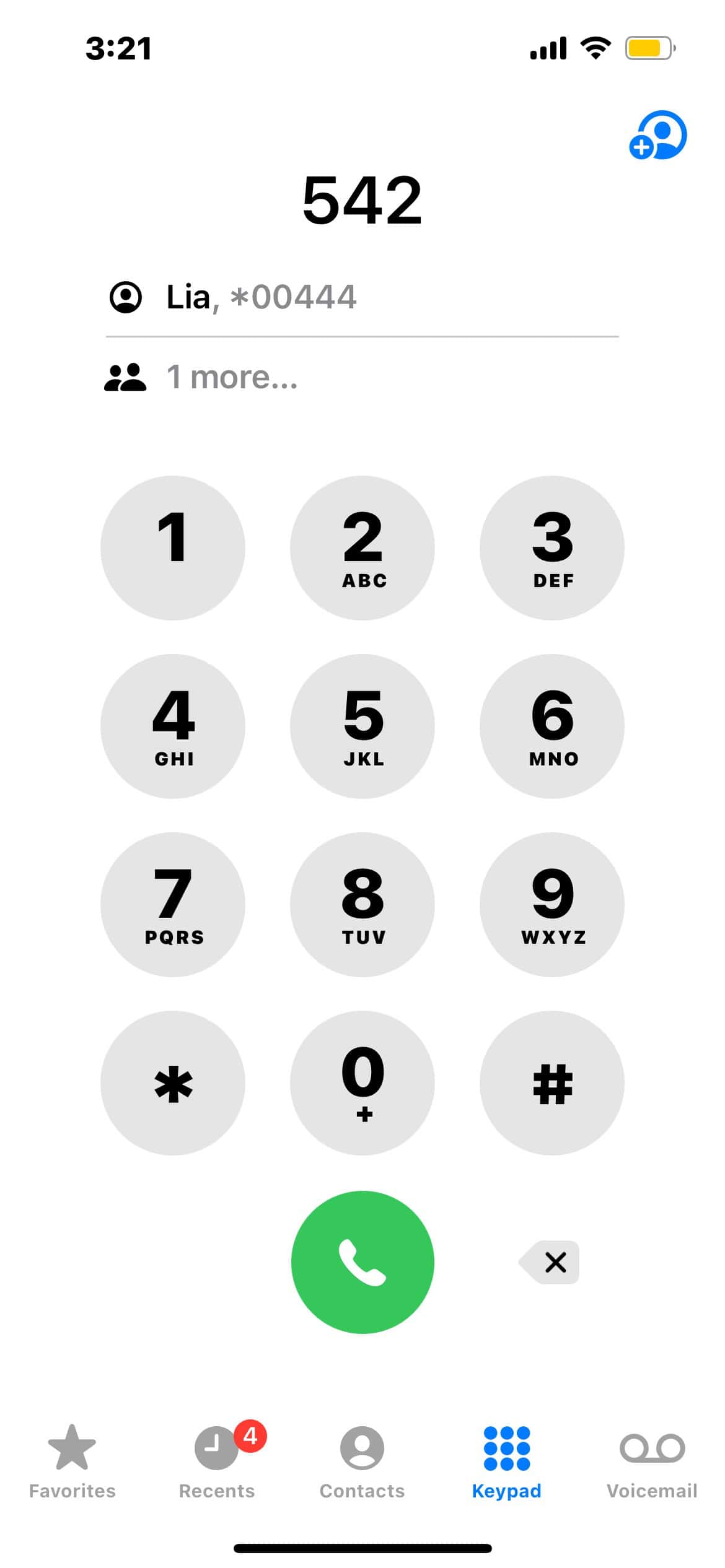The width and height of the screenshot is (725, 1568).
Task: Switch to the Favorites tab
Action: (x=72, y=1460)
